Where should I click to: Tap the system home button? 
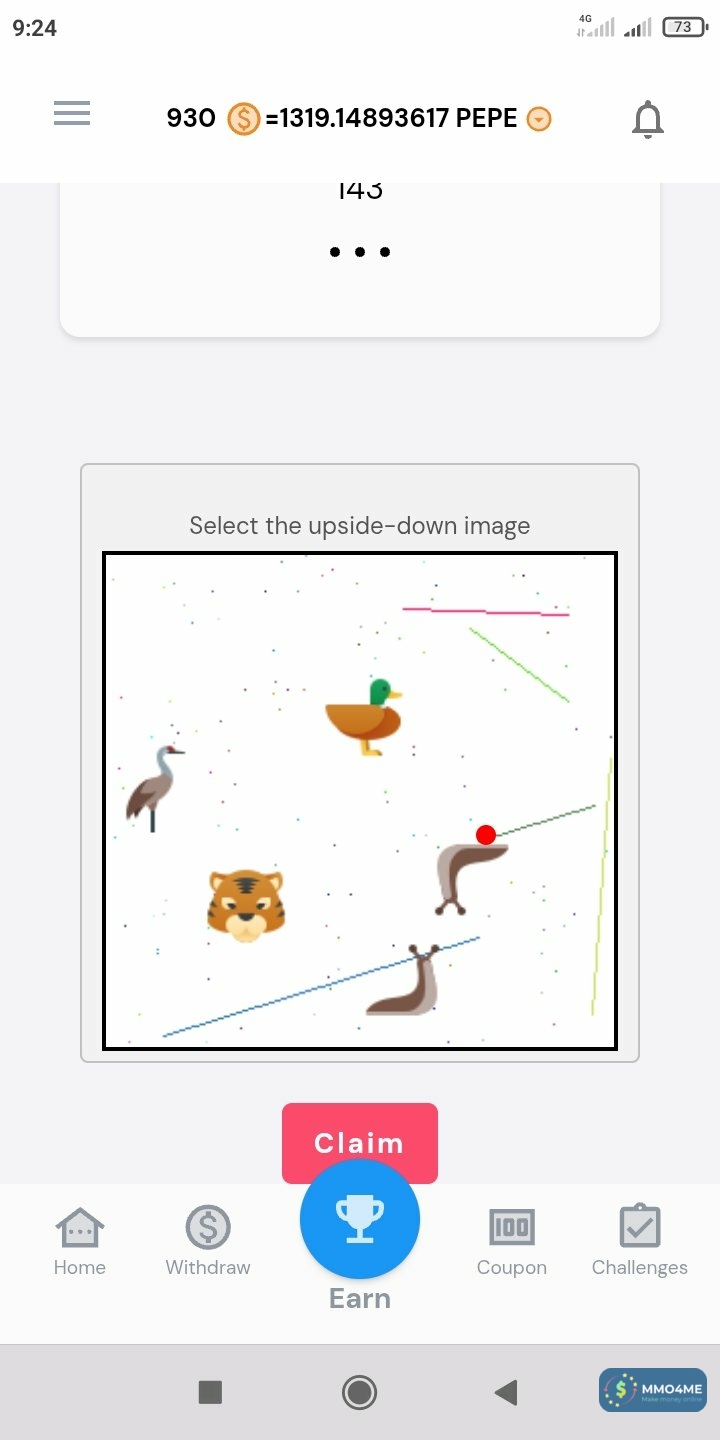[359, 1391]
